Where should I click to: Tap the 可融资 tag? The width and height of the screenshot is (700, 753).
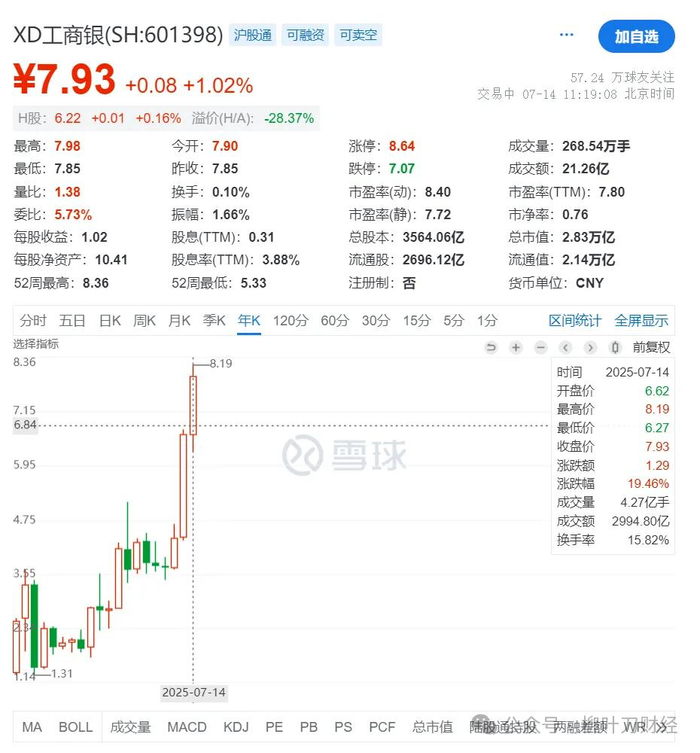[x=305, y=35]
